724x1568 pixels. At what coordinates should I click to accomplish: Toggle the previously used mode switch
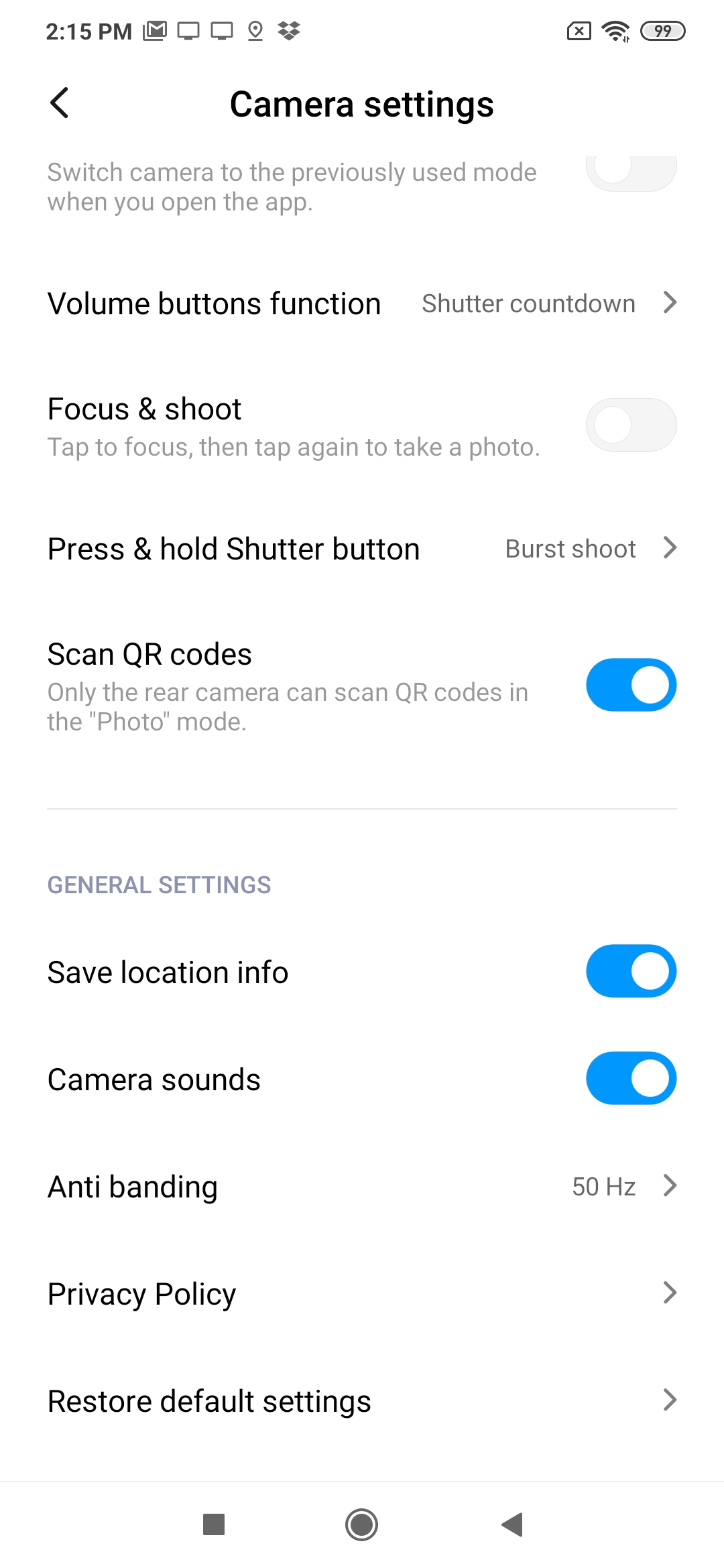[x=631, y=173]
